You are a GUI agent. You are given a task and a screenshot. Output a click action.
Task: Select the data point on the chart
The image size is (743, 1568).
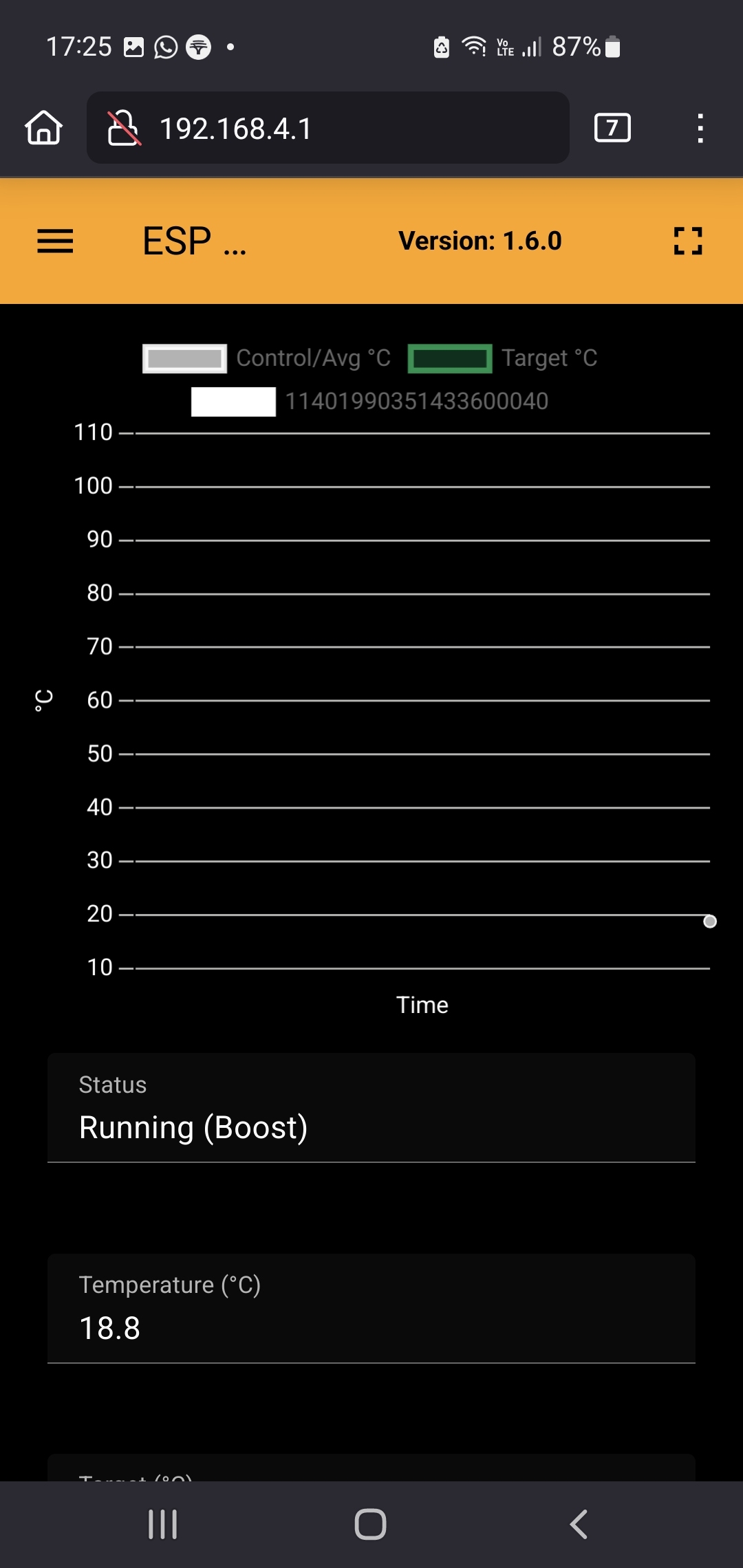click(x=710, y=922)
